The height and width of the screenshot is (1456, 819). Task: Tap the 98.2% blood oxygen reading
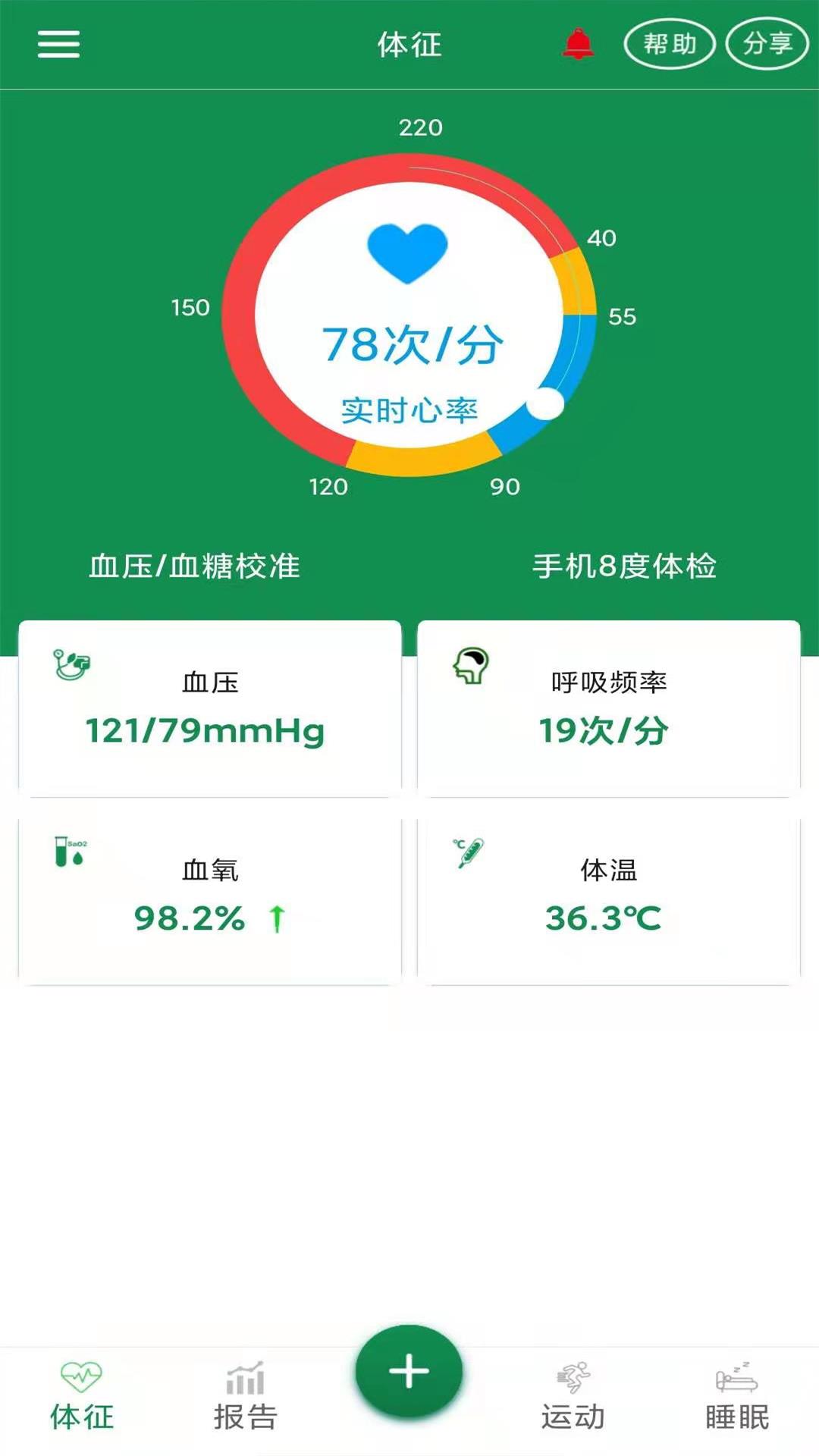point(190,918)
